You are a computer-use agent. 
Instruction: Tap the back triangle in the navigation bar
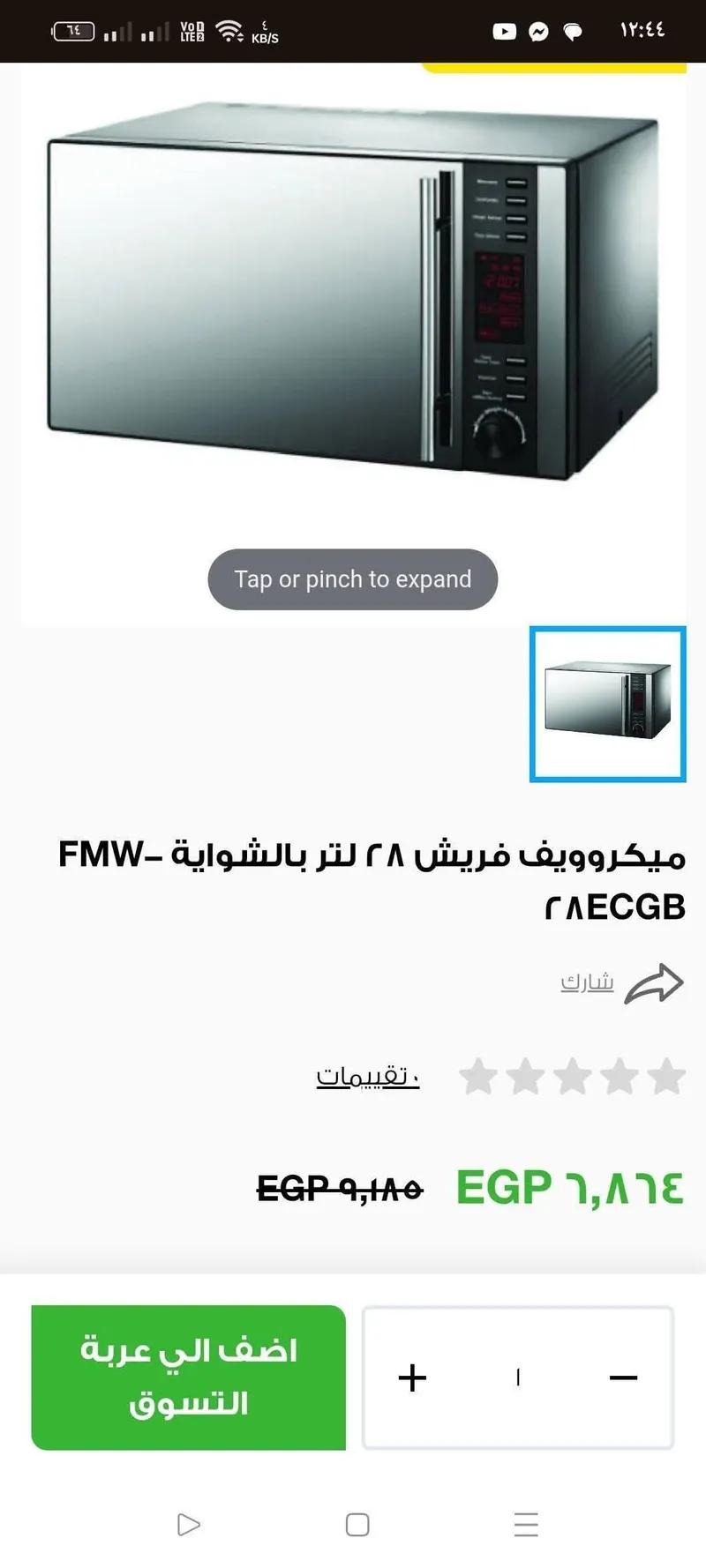click(189, 1524)
